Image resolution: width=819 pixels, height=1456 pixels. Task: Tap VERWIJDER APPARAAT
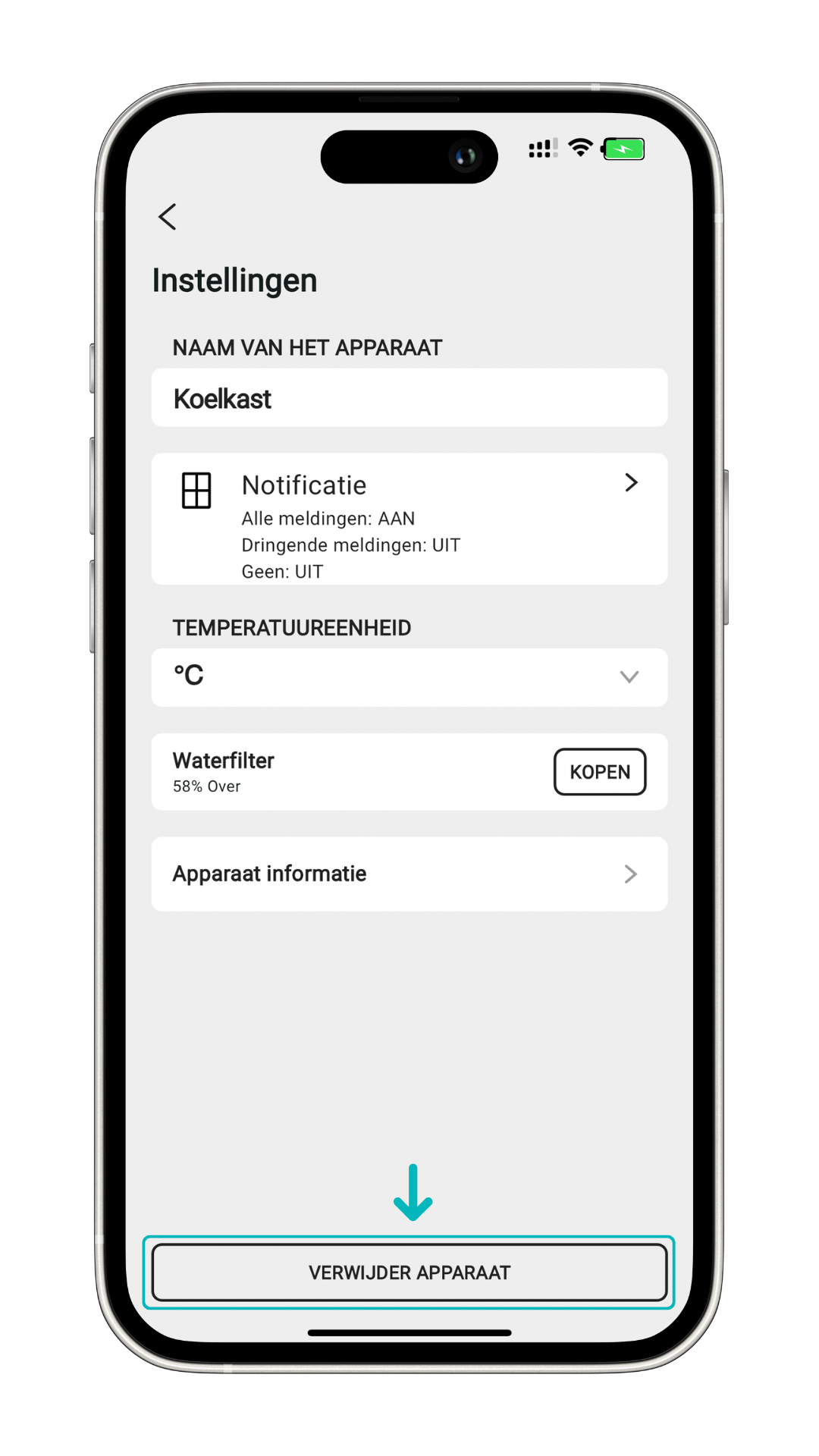409,1272
